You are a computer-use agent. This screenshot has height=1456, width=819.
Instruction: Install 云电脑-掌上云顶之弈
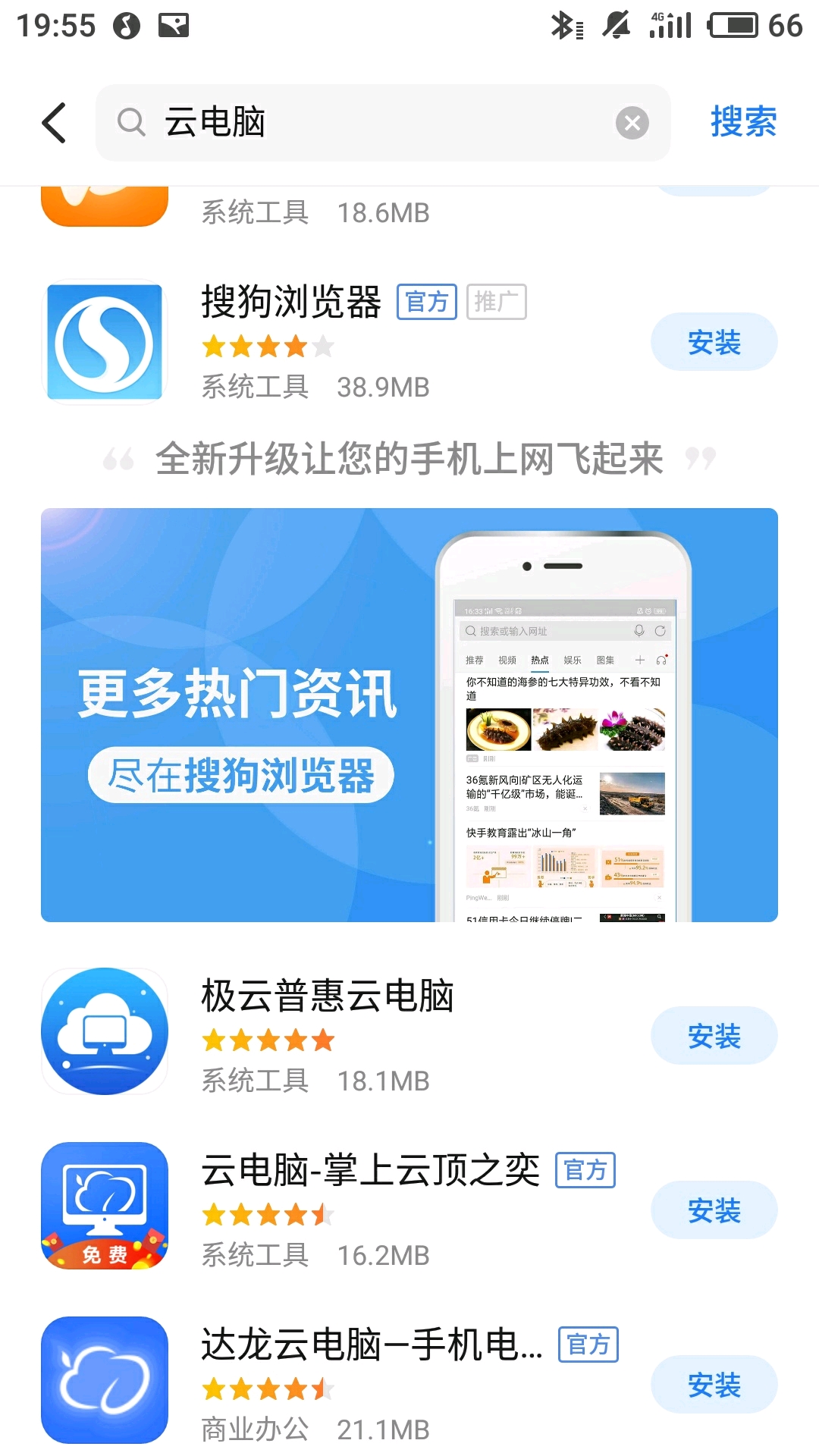[714, 1210]
